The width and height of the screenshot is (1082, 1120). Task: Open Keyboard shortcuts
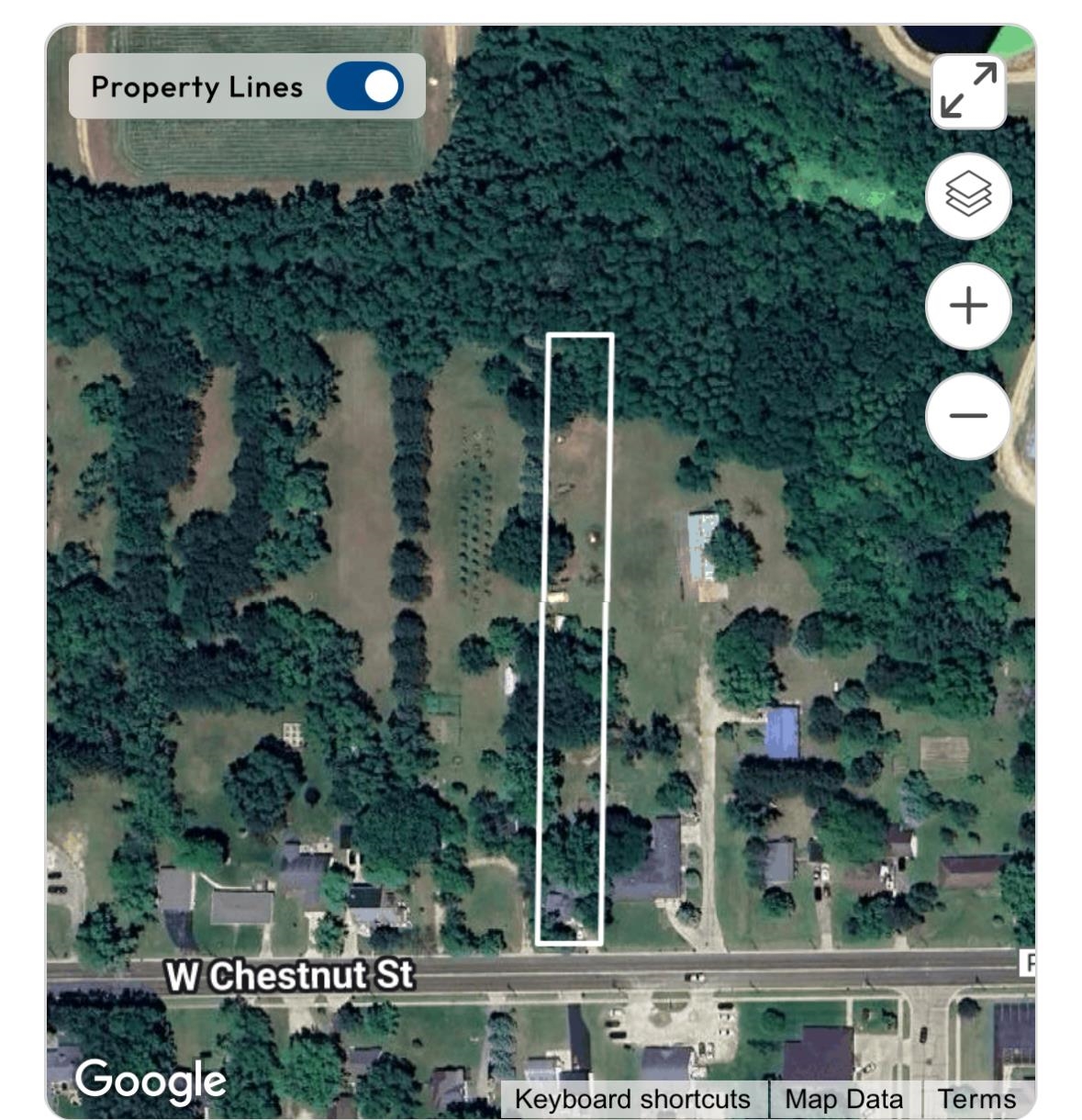click(632, 1099)
